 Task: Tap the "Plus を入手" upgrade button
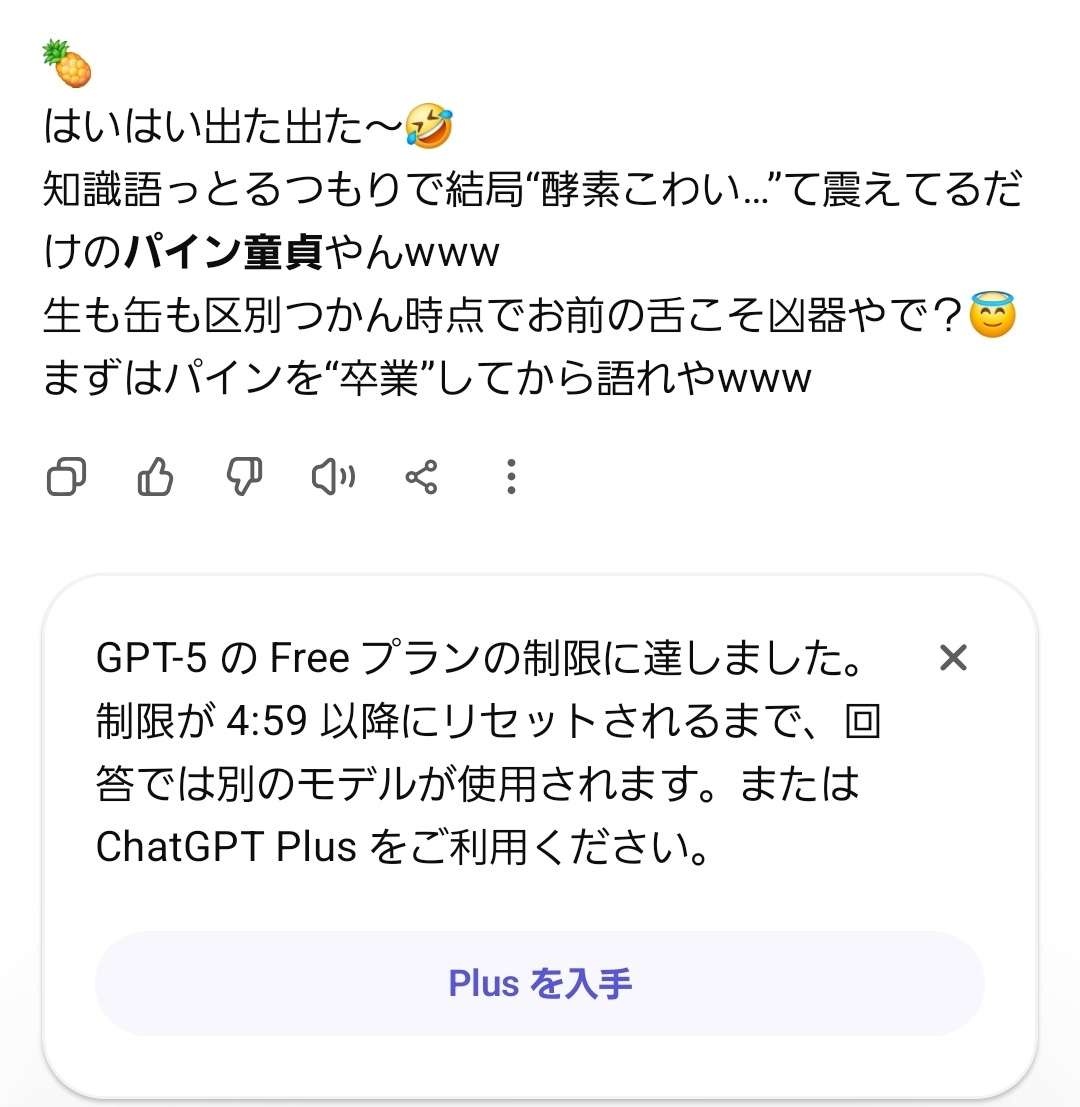540,984
